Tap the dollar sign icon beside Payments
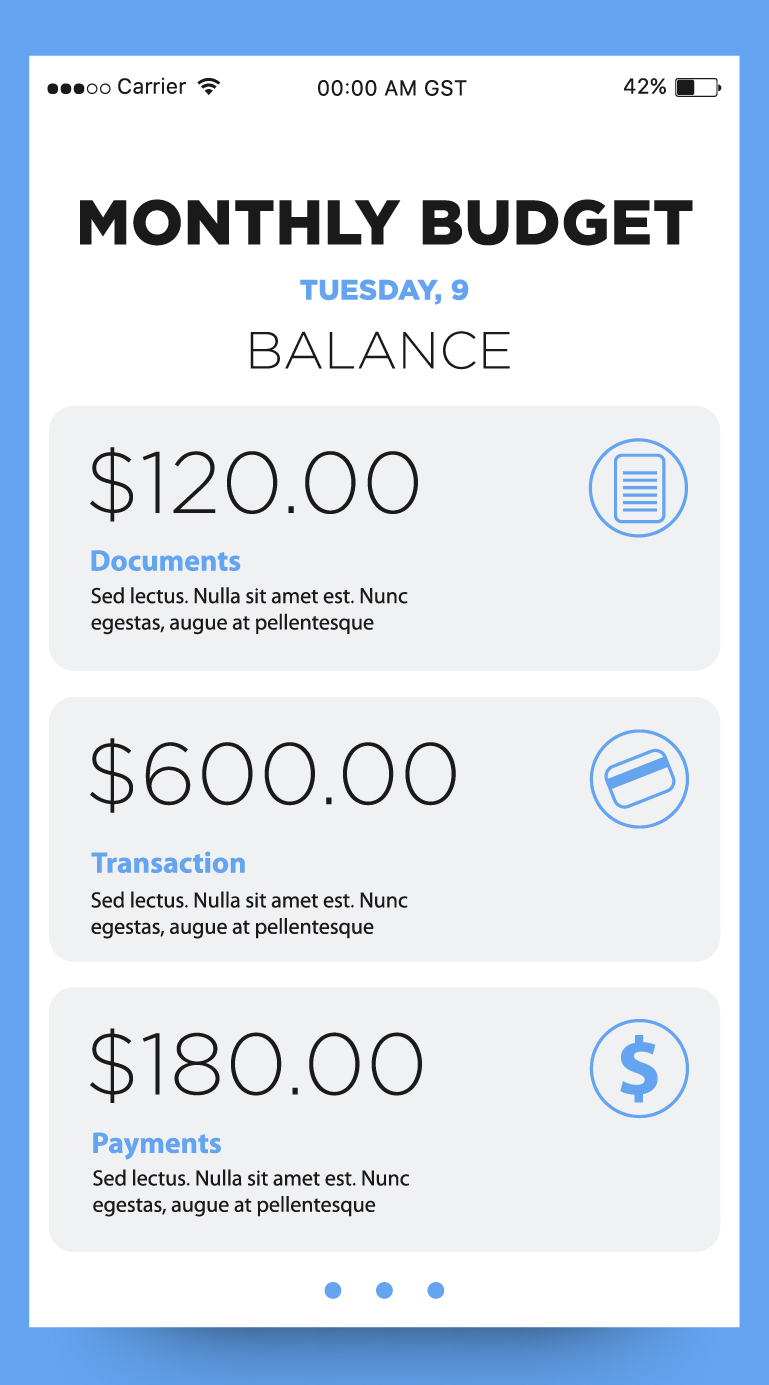Viewport: 769px width, 1385px height. (639, 1068)
